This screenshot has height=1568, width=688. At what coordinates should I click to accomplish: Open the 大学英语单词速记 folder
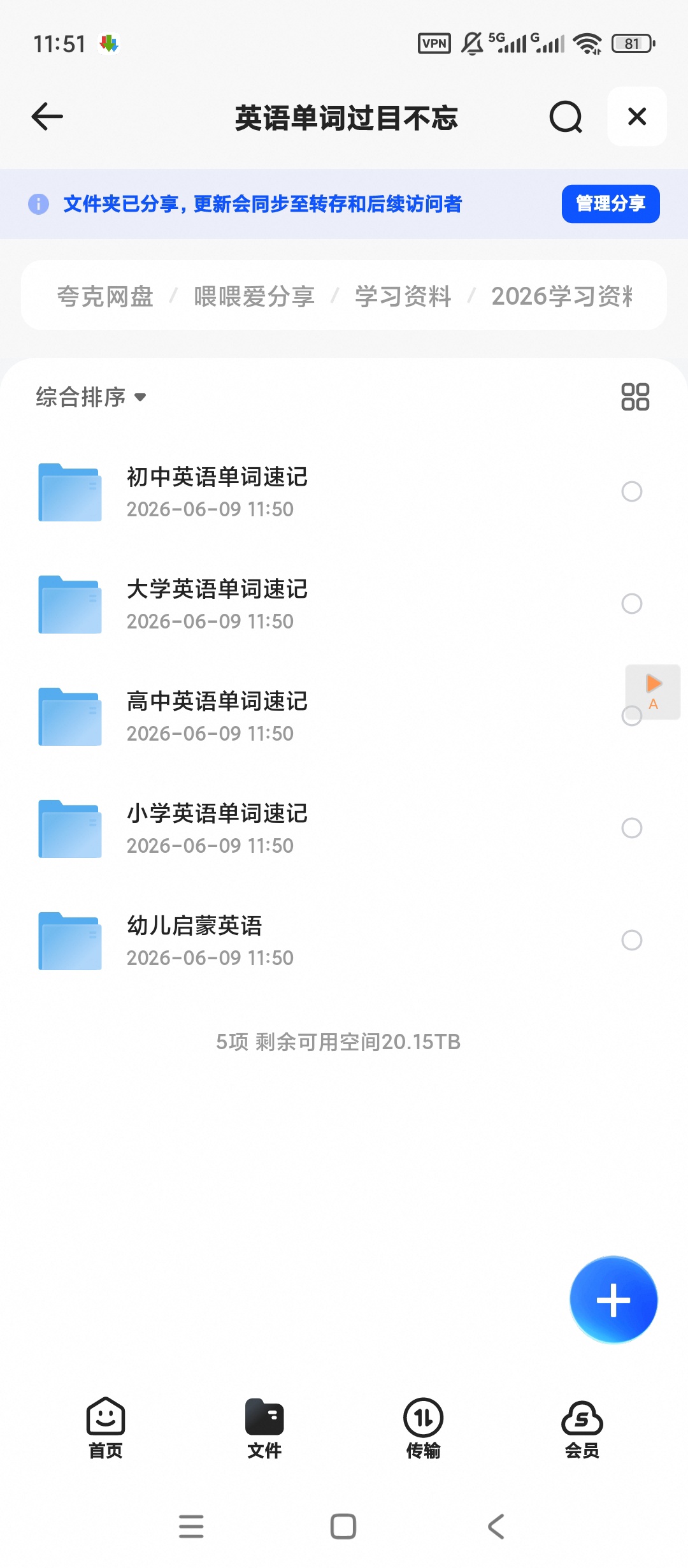tap(331, 604)
